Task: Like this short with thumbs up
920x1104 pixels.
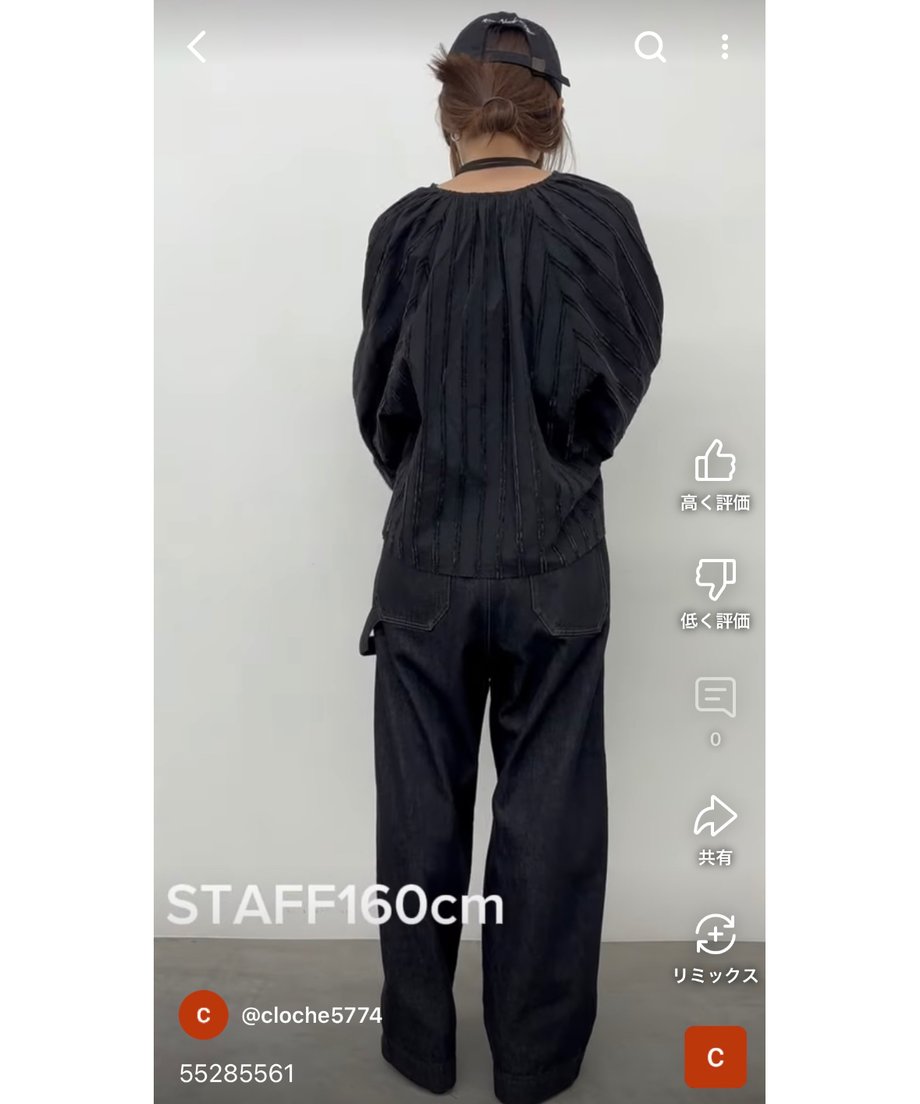Action: [x=715, y=462]
